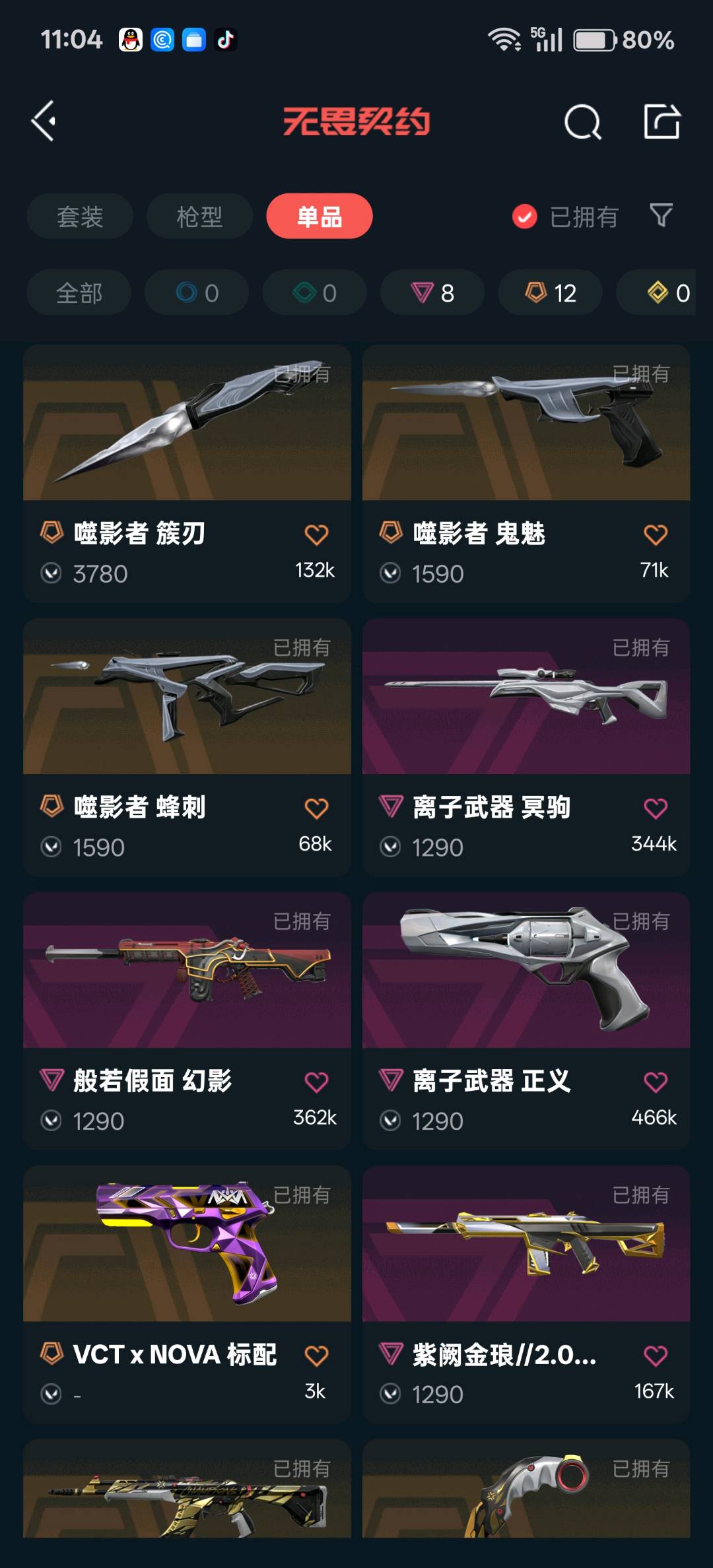Uncheck the 已拥有 filter checkbox
The height and width of the screenshot is (1568, 713).
coord(525,216)
